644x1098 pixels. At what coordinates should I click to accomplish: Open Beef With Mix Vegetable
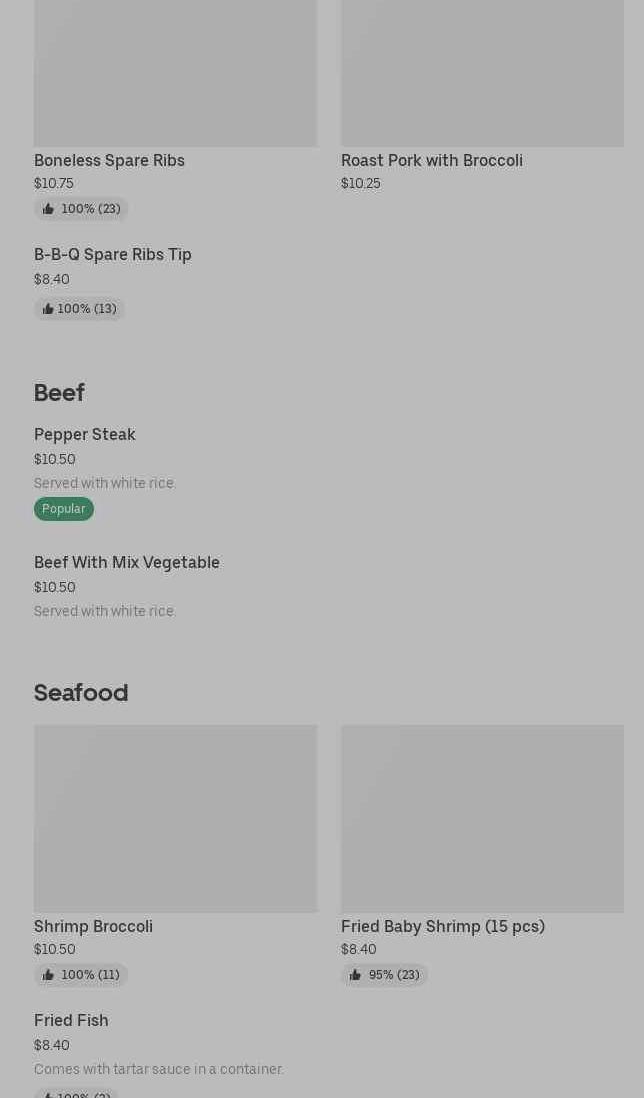coord(127,563)
